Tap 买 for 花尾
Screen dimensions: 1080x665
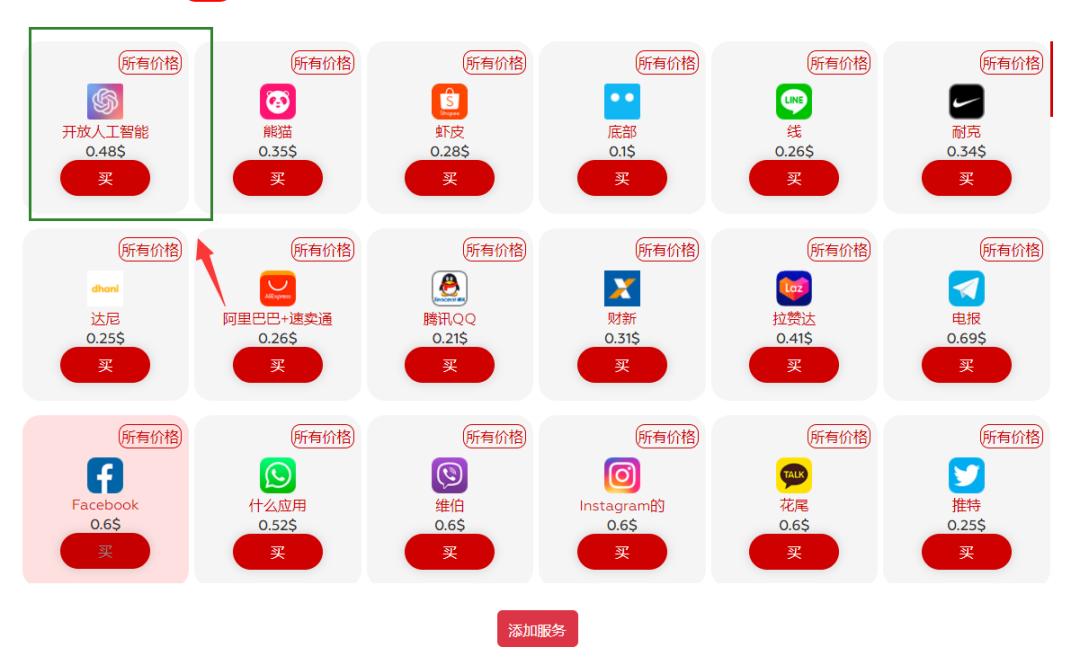click(793, 551)
